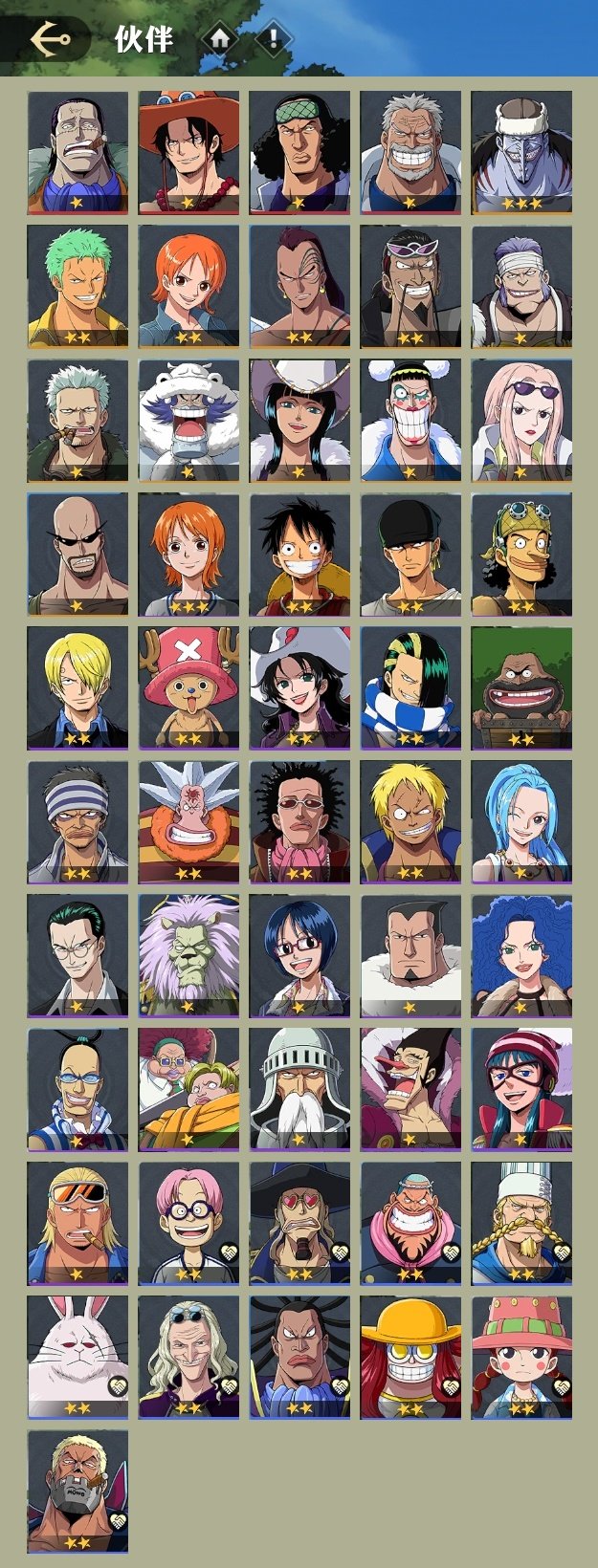Select the straw hat grinning boy card
This screenshot has height=1568, width=598.
click(299, 554)
